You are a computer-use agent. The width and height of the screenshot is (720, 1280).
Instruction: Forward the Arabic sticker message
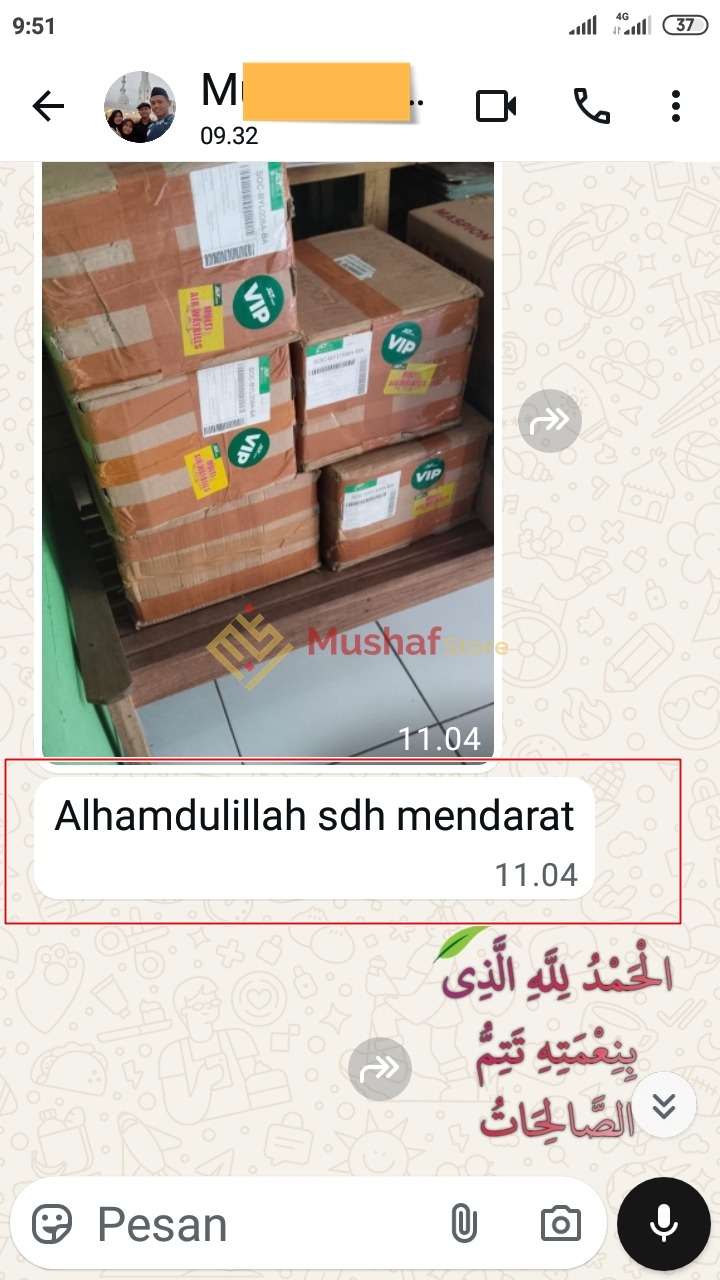[380, 1069]
